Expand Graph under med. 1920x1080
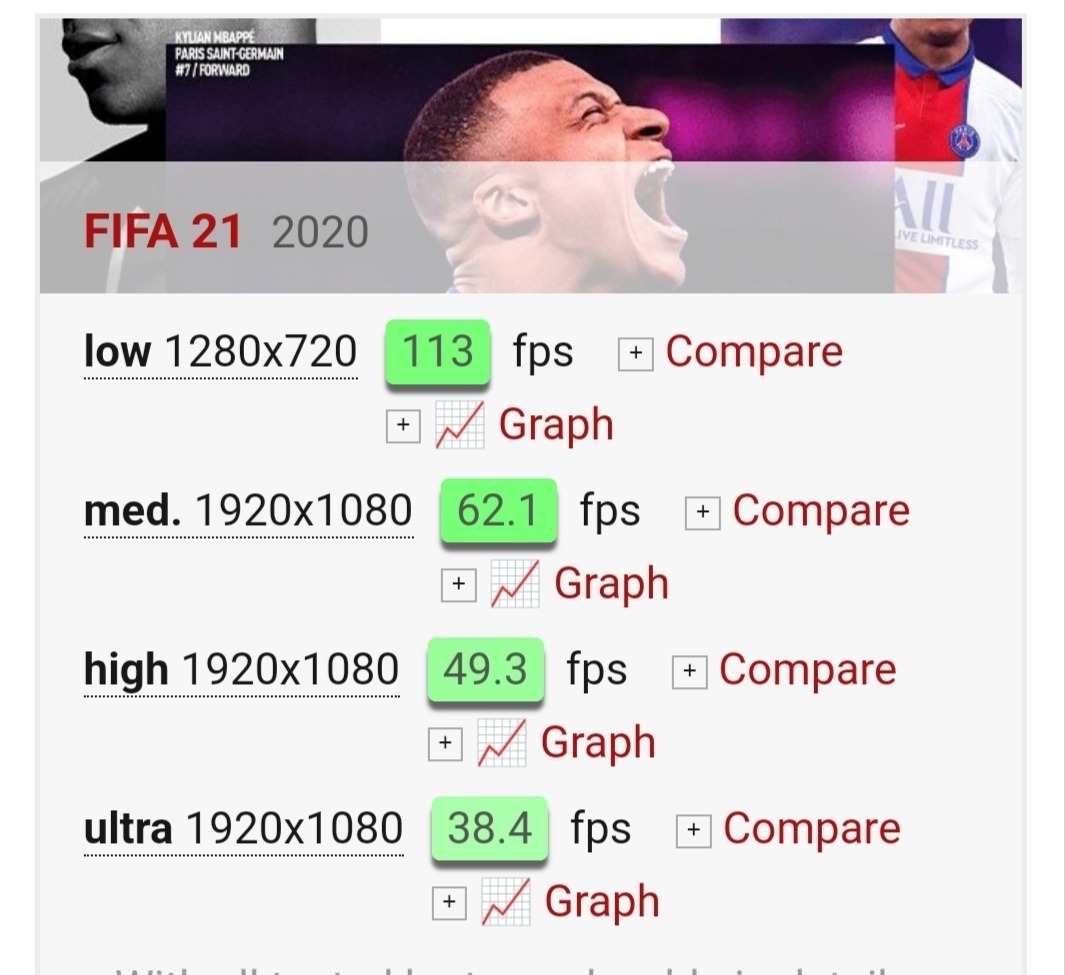 pos(610,584)
